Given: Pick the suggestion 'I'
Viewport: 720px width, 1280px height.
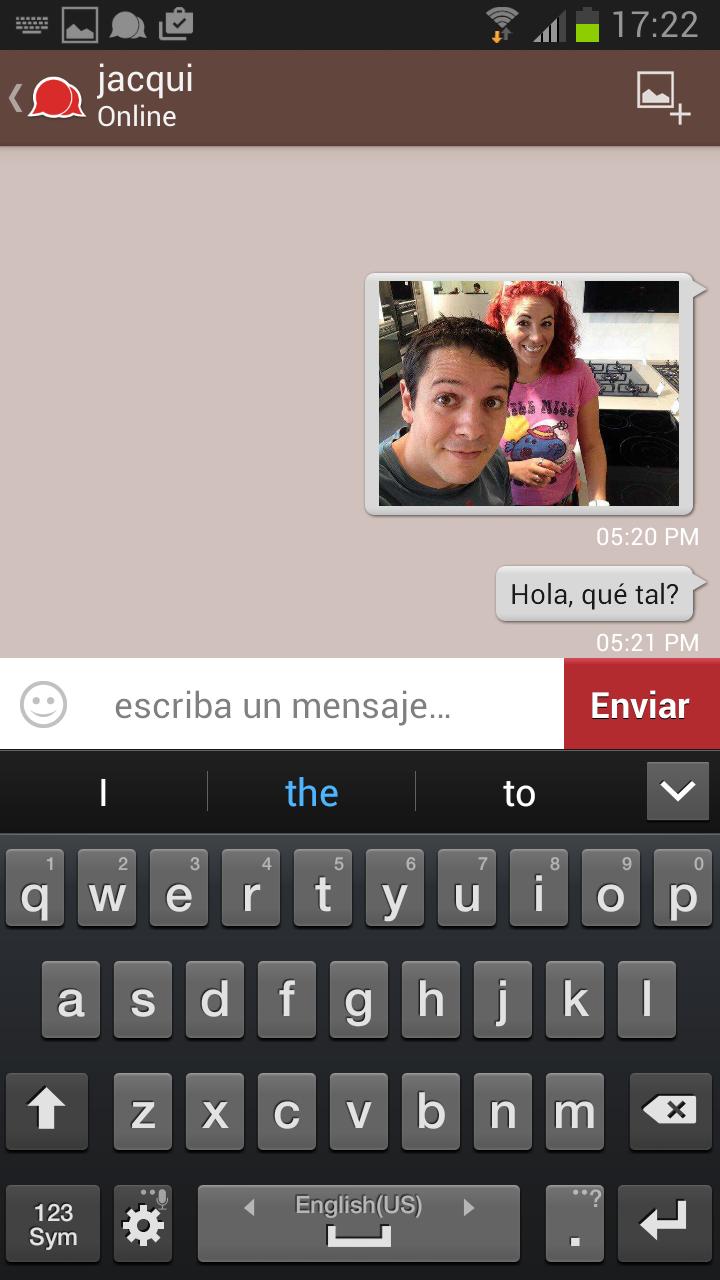Looking at the screenshot, I should tap(103, 793).
